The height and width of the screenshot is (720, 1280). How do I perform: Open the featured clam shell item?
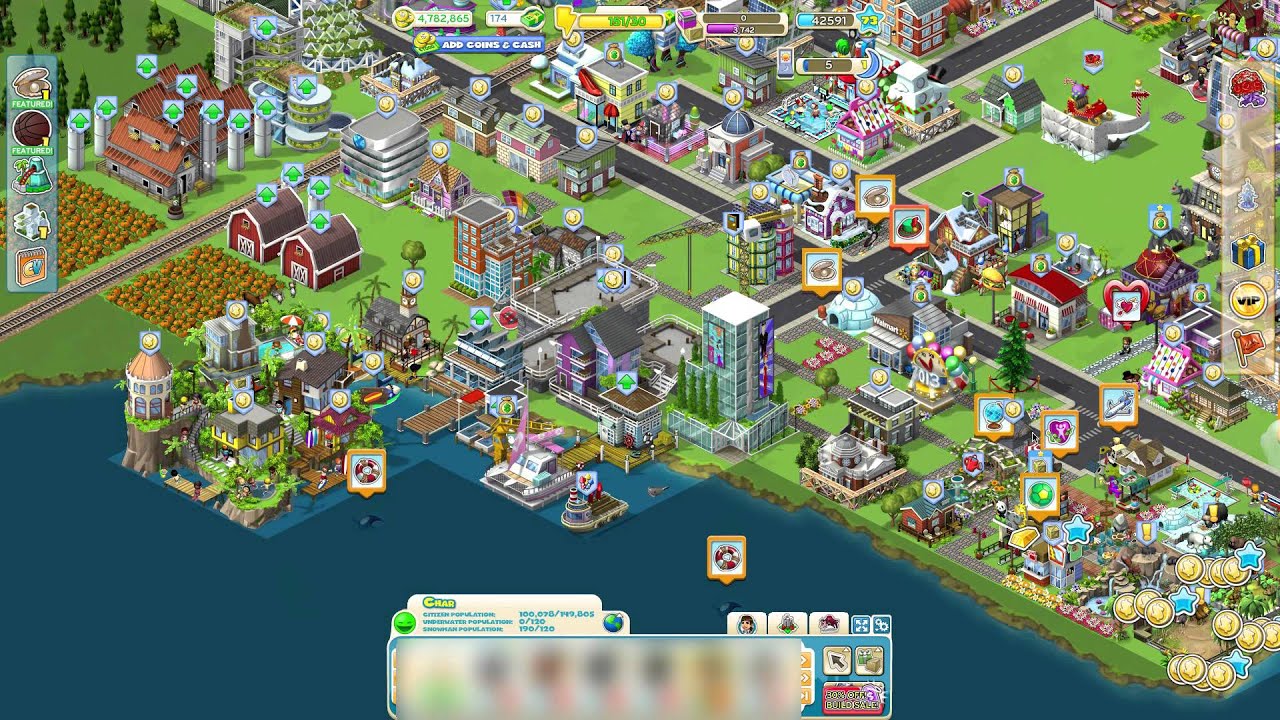(x=31, y=81)
